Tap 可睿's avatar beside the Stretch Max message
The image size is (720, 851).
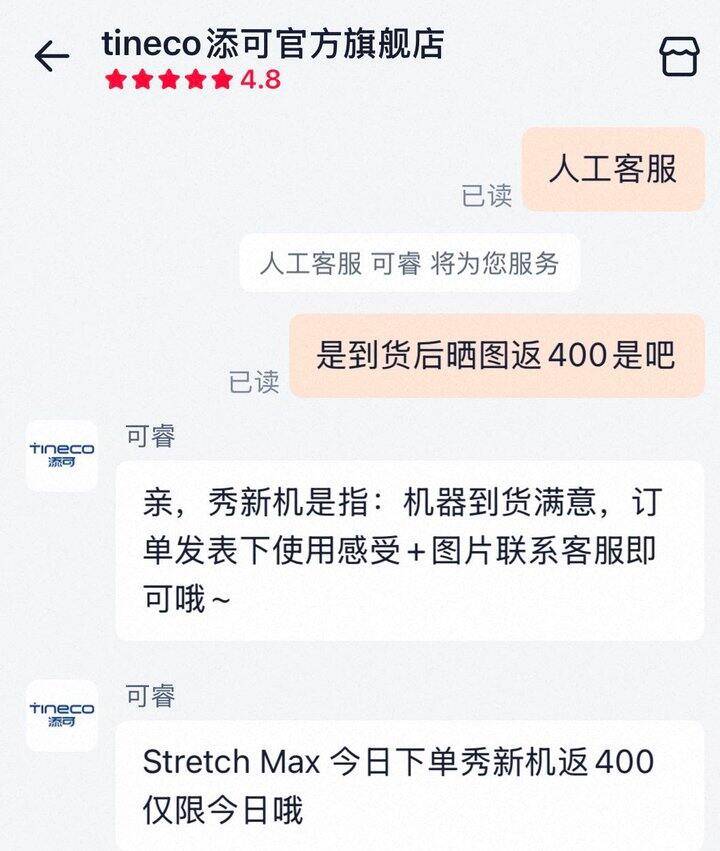(x=62, y=715)
